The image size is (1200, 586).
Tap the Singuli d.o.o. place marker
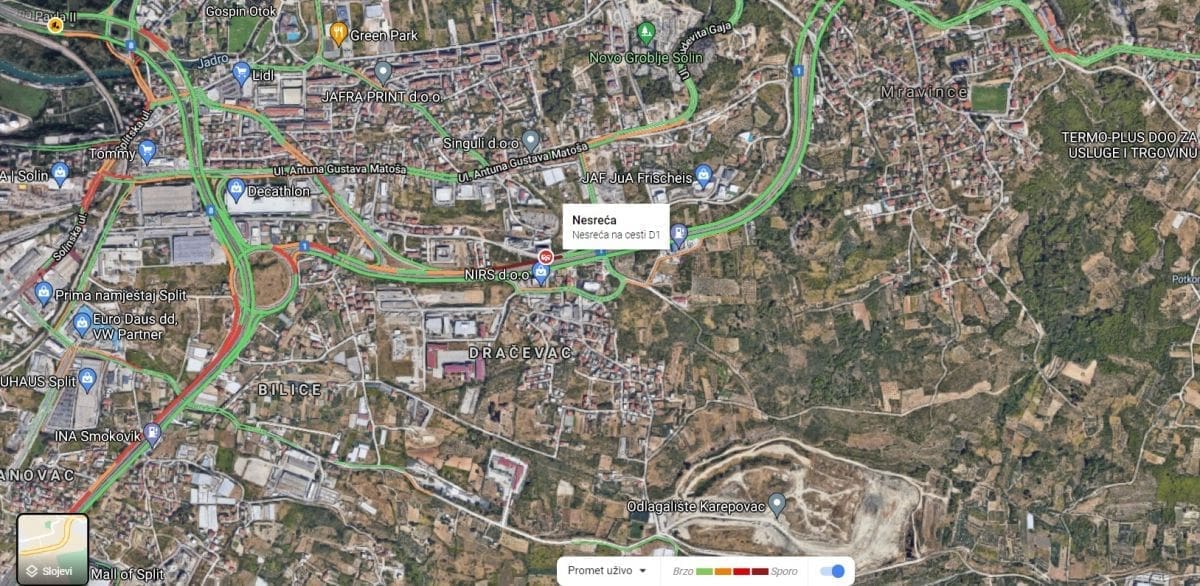[x=531, y=139]
